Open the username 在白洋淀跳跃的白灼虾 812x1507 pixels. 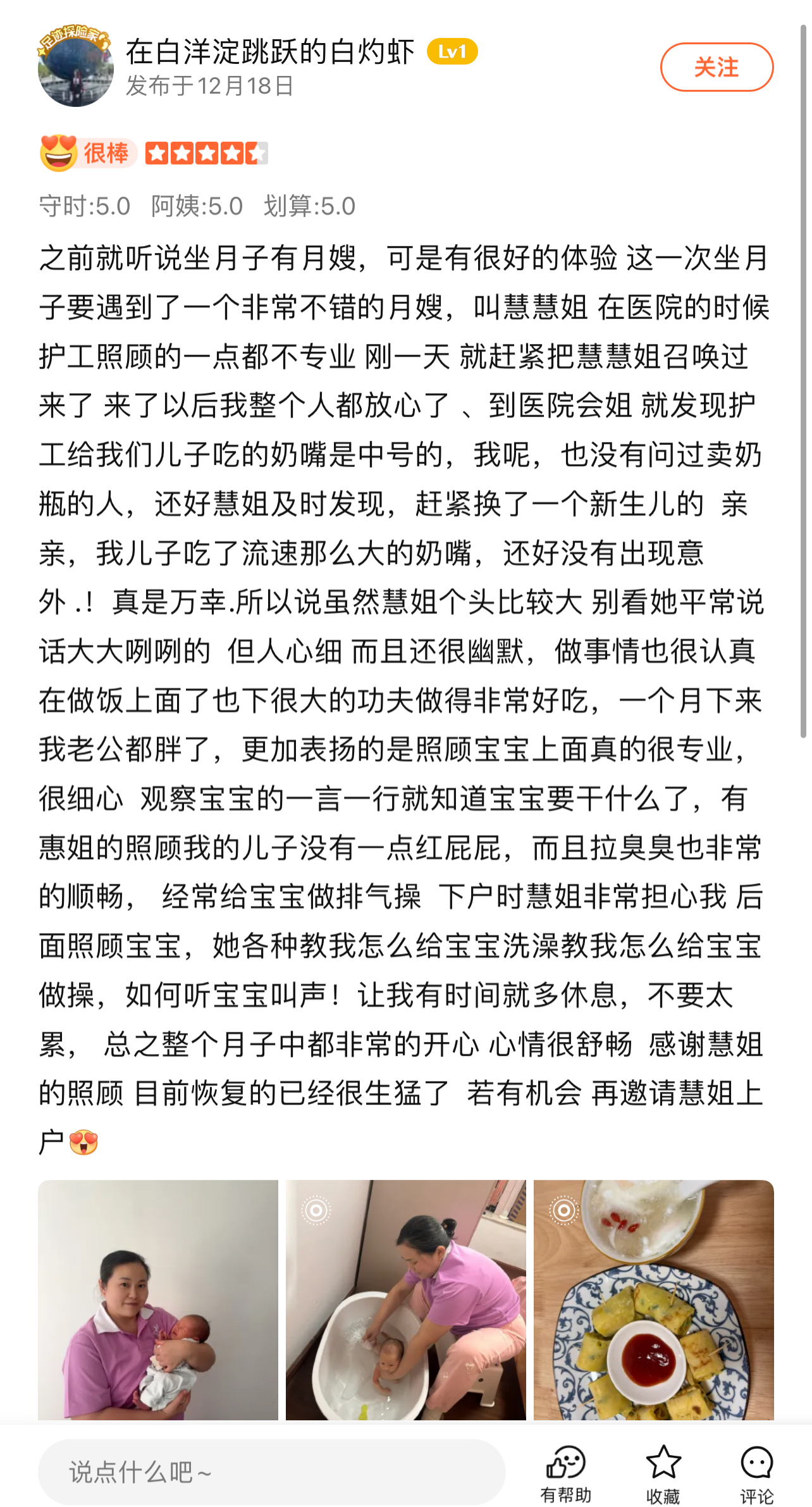tap(270, 52)
